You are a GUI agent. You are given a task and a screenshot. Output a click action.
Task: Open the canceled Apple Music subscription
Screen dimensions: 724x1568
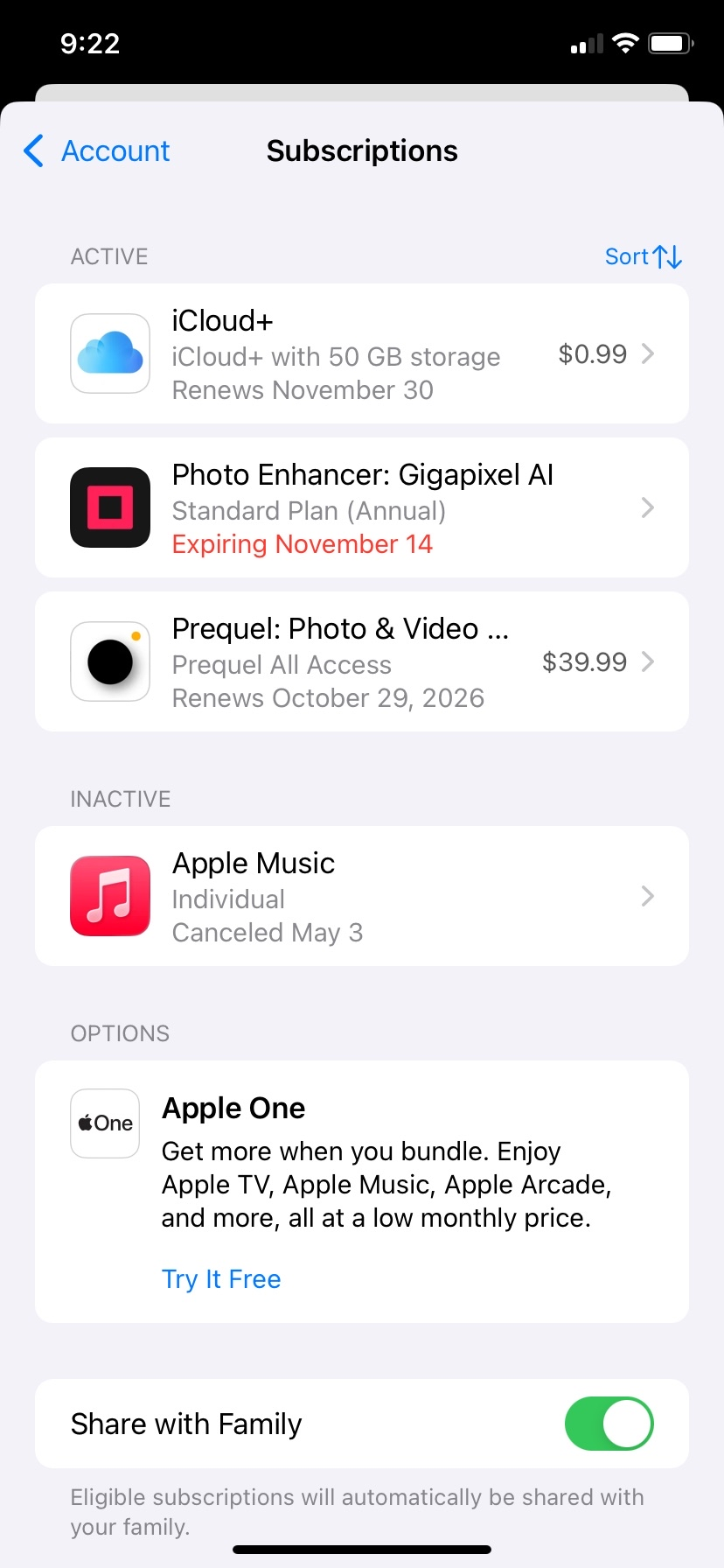click(x=361, y=897)
